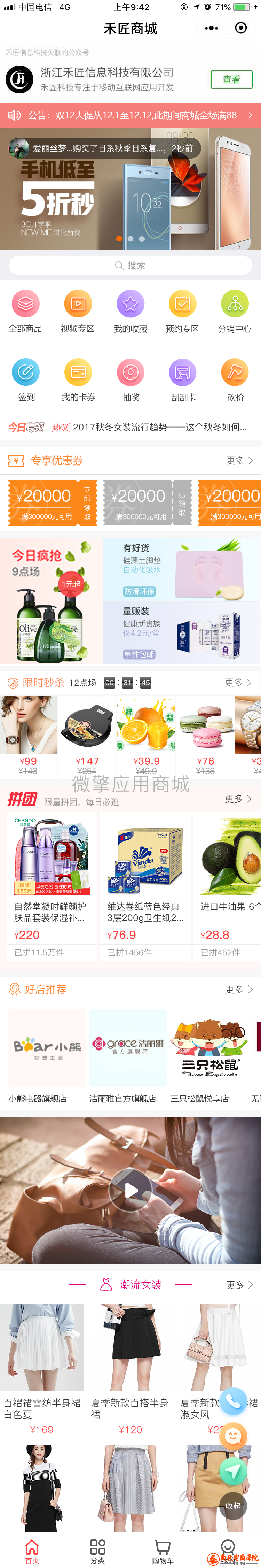Tap the 搜索 search box

[130, 266]
